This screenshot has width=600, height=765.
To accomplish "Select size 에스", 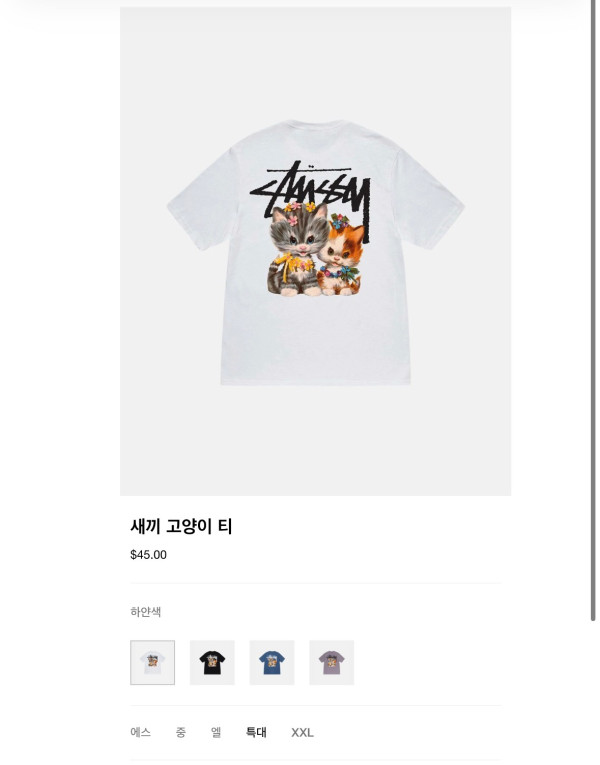I will (x=140, y=732).
